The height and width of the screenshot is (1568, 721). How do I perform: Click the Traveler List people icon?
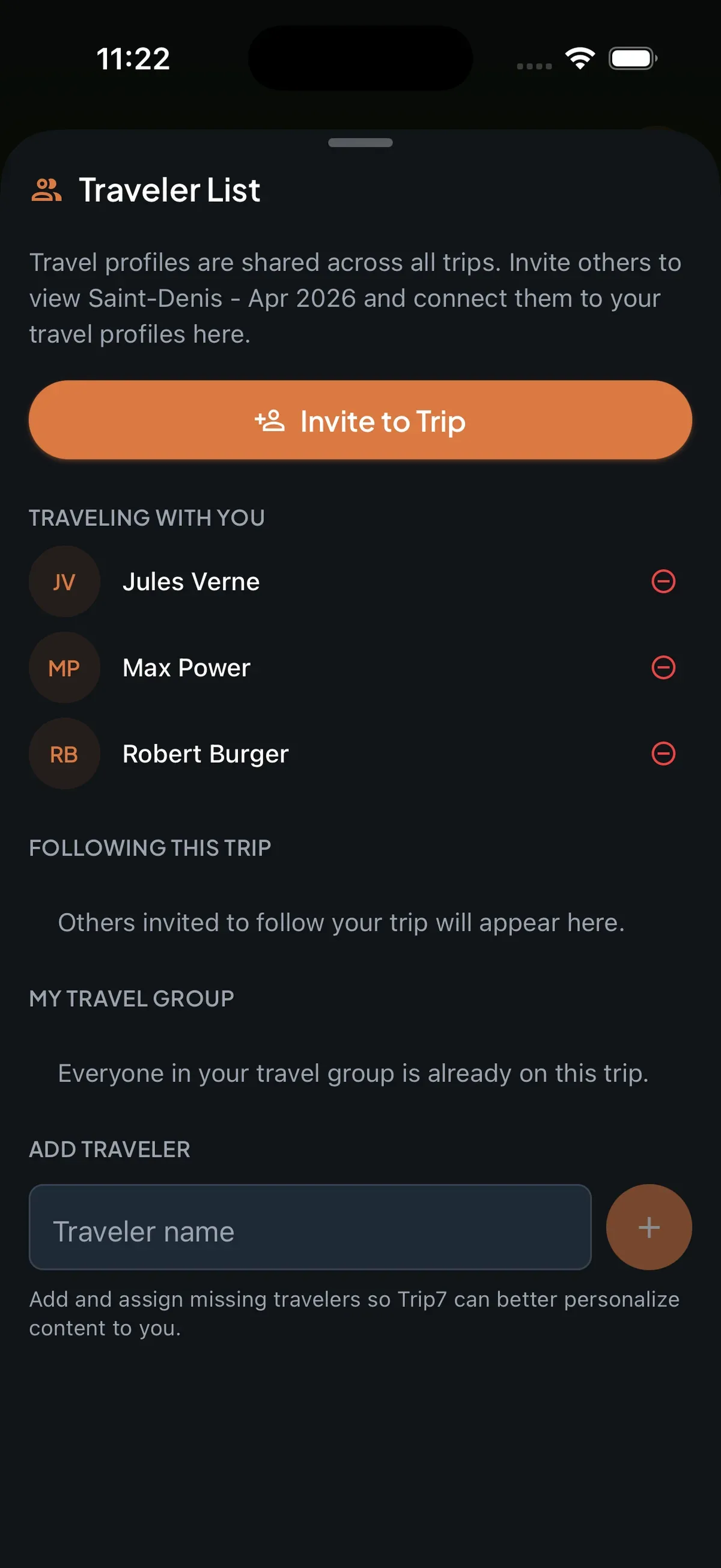46,191
